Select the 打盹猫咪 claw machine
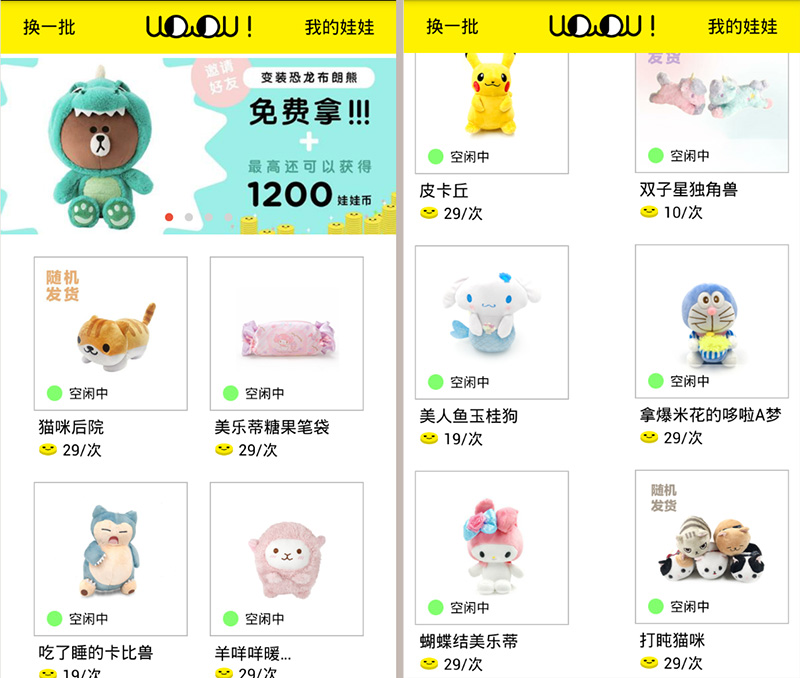 click(x=712, y=547)
